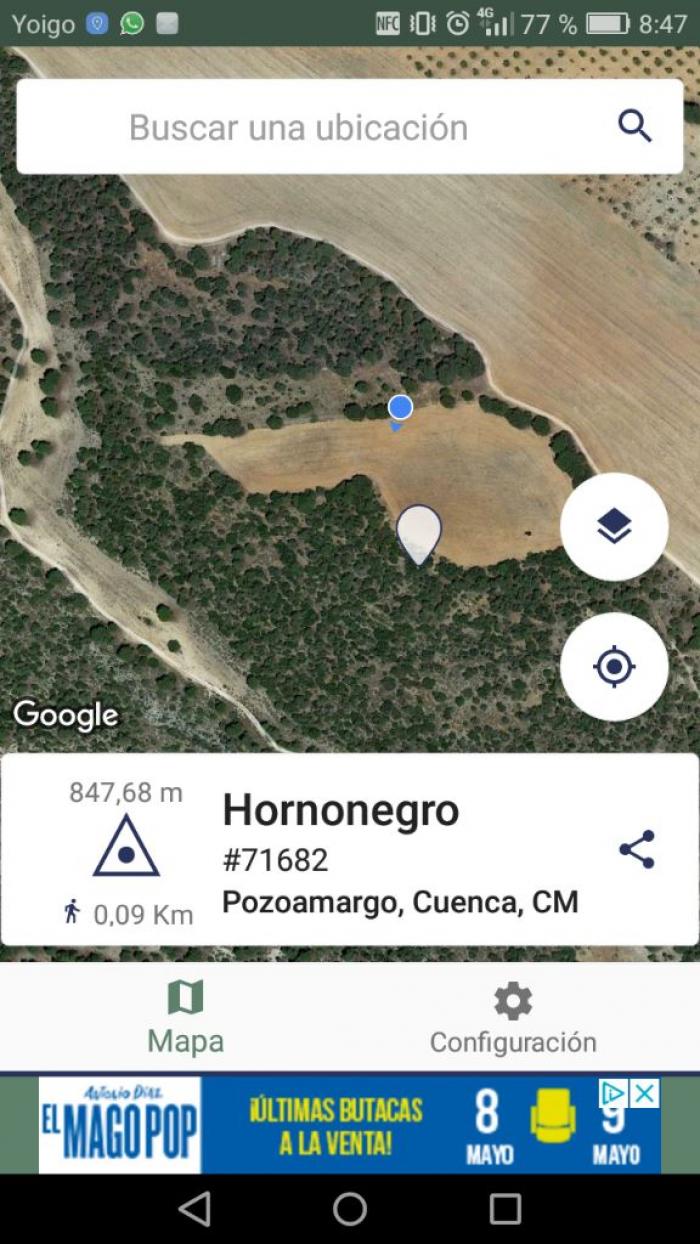Screen dimensions: 700x1244
Task: Switch to the Configuración tab
Action: pyautogui.click(x=513, y=1018)
